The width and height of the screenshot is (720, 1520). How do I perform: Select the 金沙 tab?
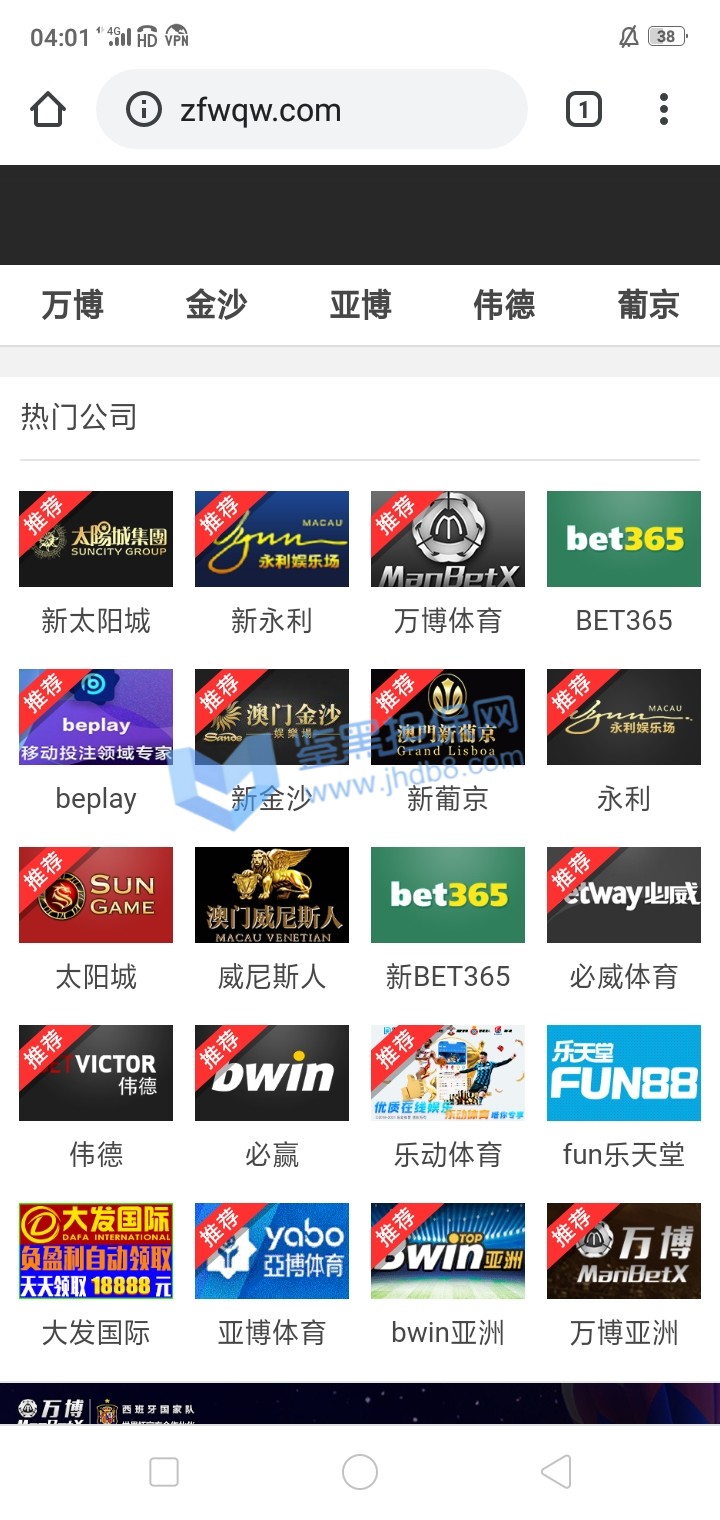pos(216,305)
